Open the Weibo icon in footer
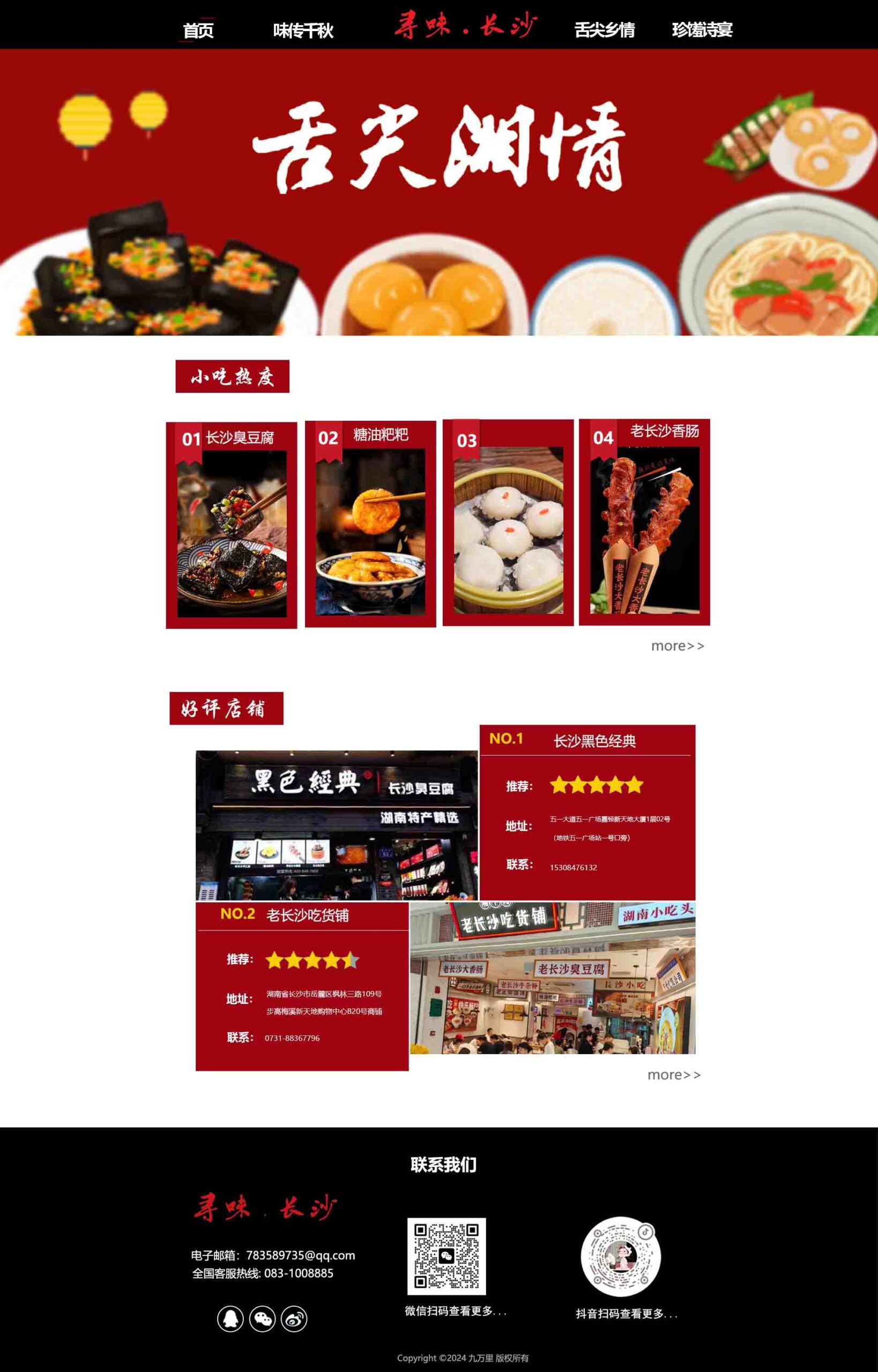Image resolution: width=878 pixels, height=1372 pixels. (294, 1318)
